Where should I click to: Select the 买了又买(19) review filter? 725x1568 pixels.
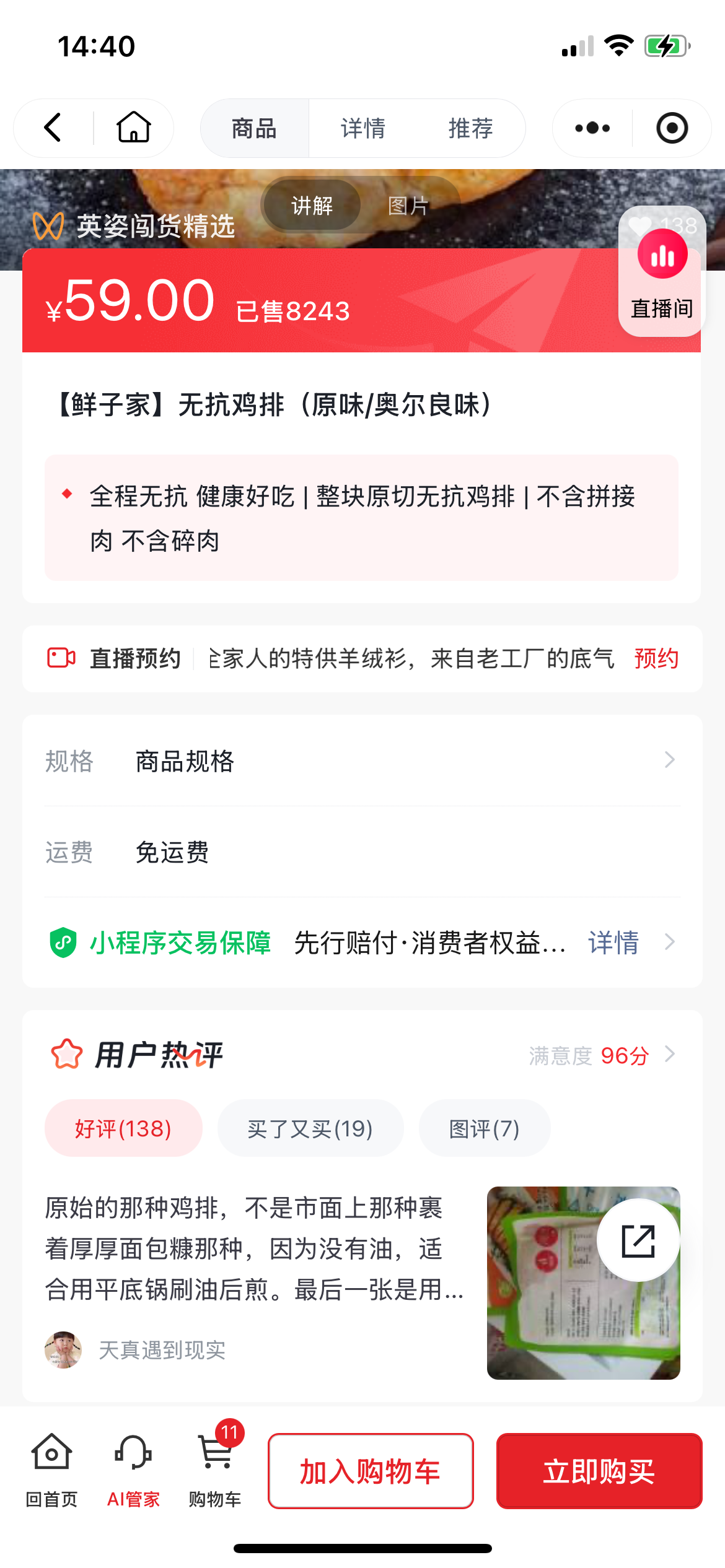point(310,1128)
